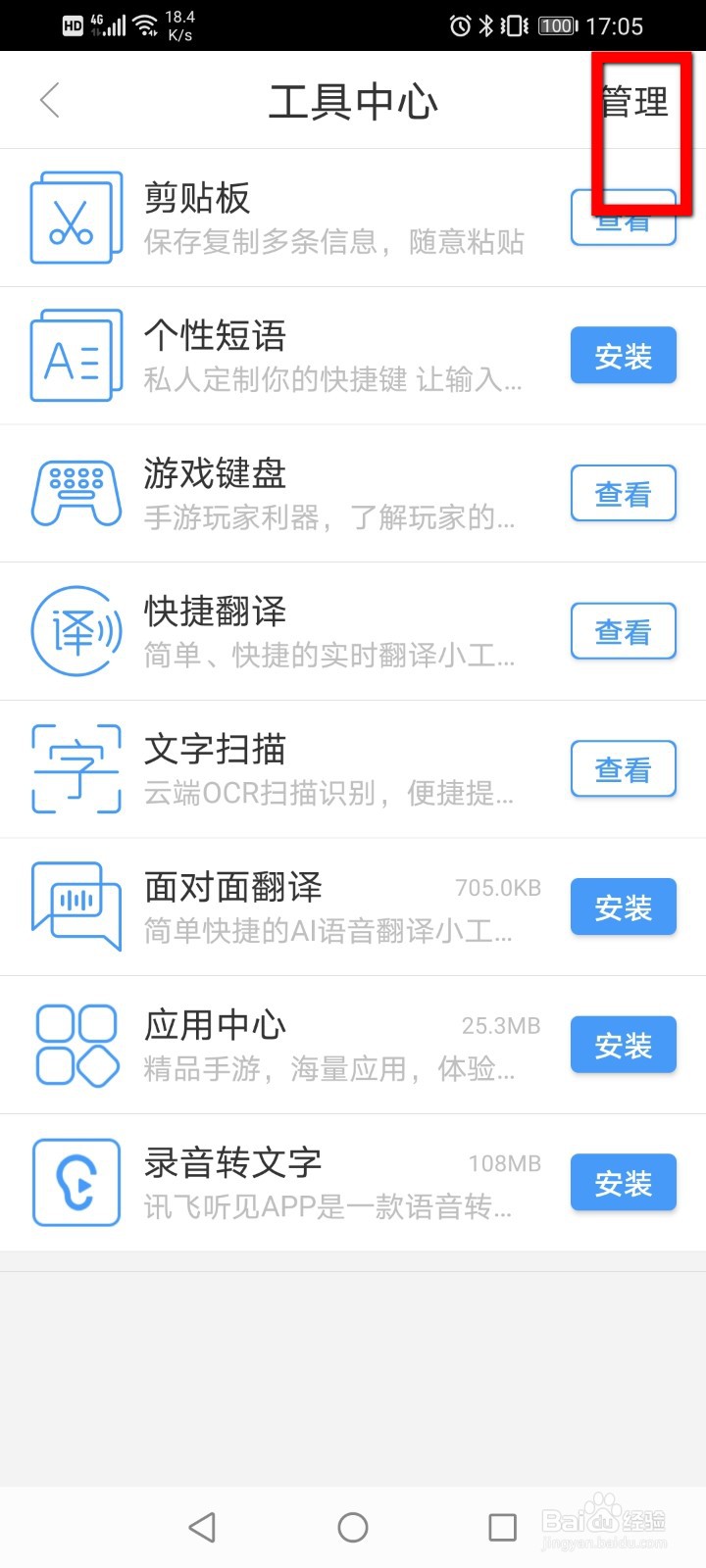Install the 个性短语 tool
Image resolution: width=706 pixels, height=1568 pixels.
click(x=624, y=356)
